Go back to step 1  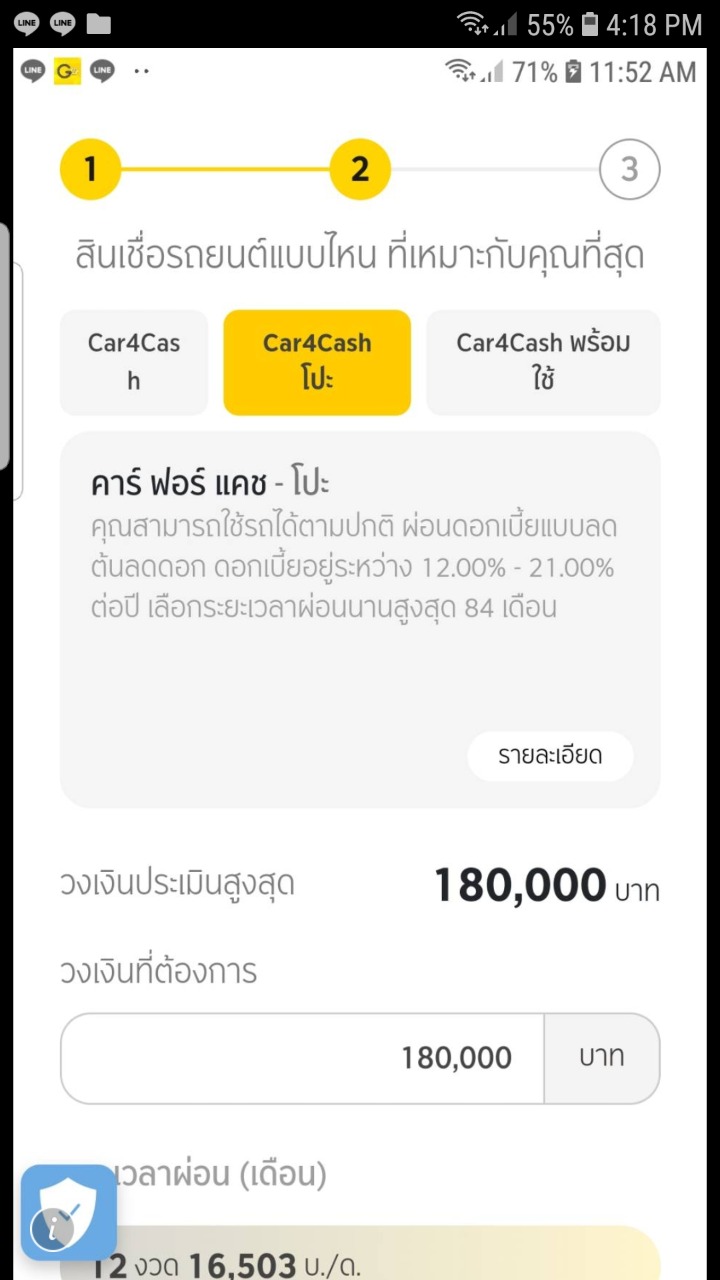pyautogui.click(x=90, y=170)
